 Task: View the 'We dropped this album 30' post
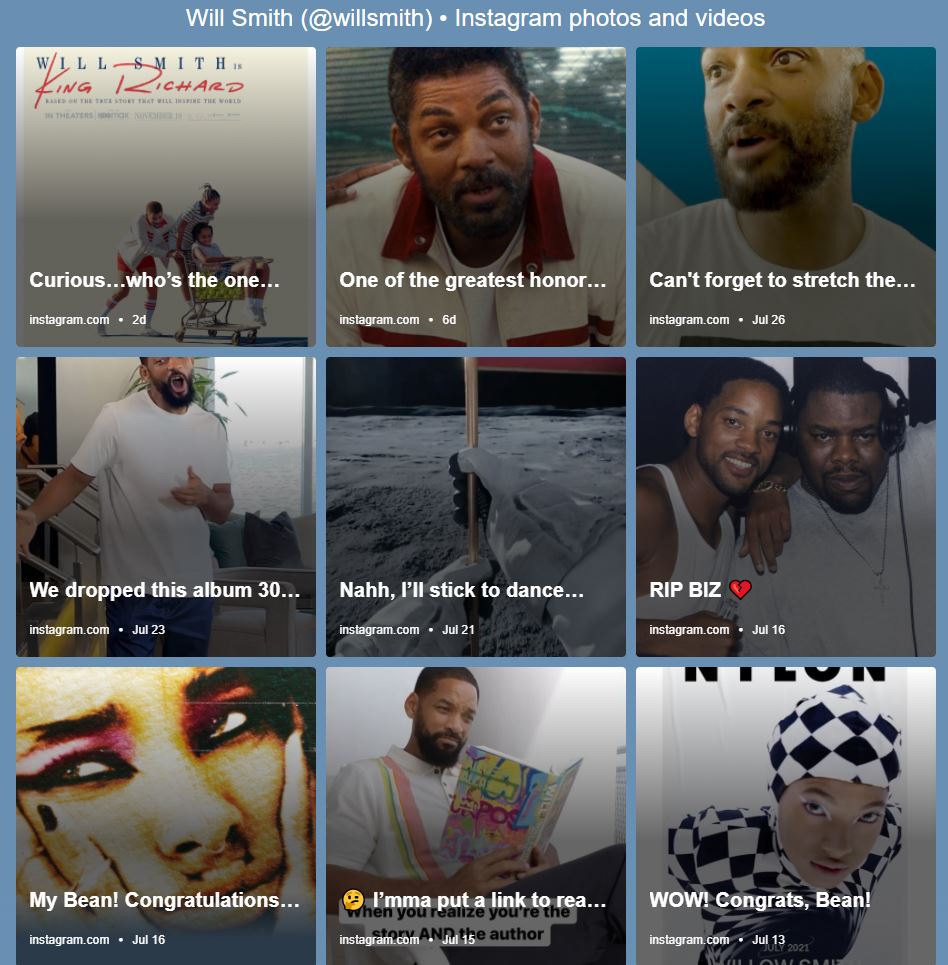click(165, 507)
